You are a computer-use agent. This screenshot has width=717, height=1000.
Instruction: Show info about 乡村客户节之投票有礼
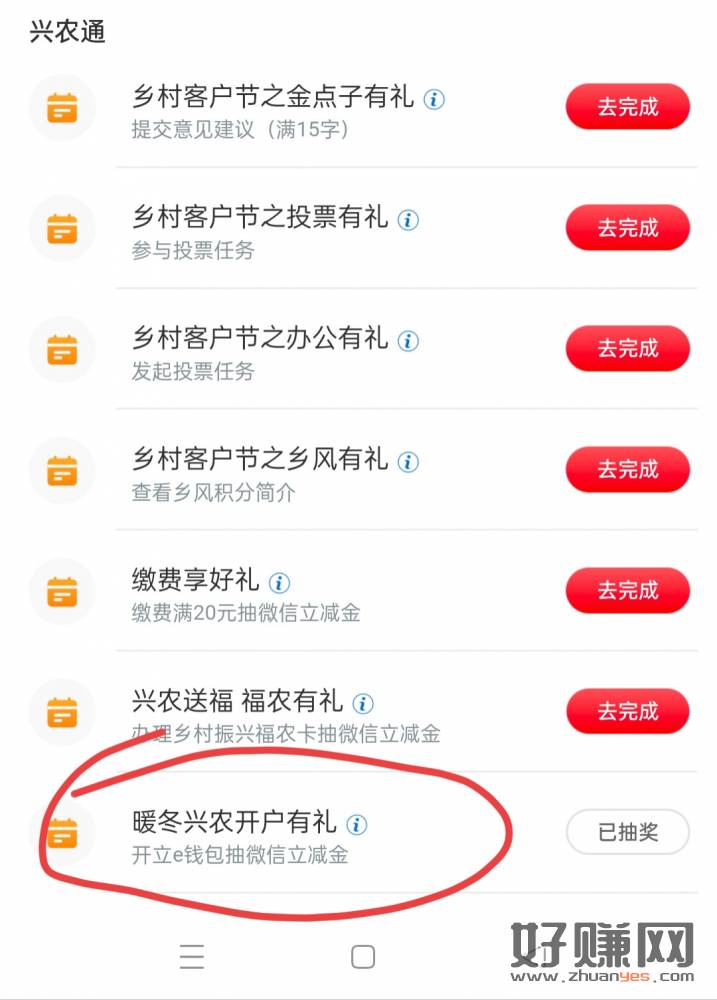[x=408, y=220]
